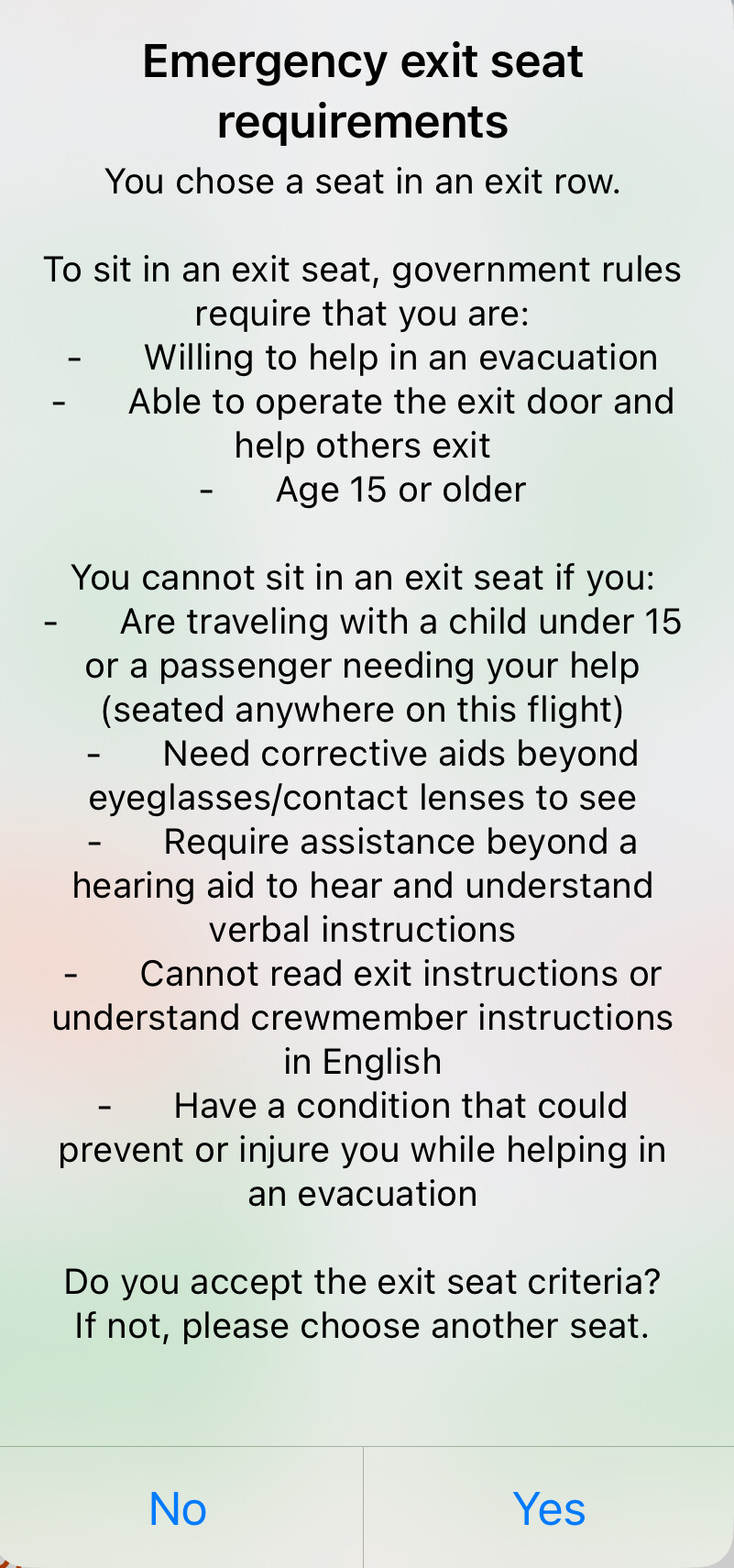Screen dimensions: 734x1568
Task: Decline the exit seat by choosing No
Action: tap(179, 1508)
